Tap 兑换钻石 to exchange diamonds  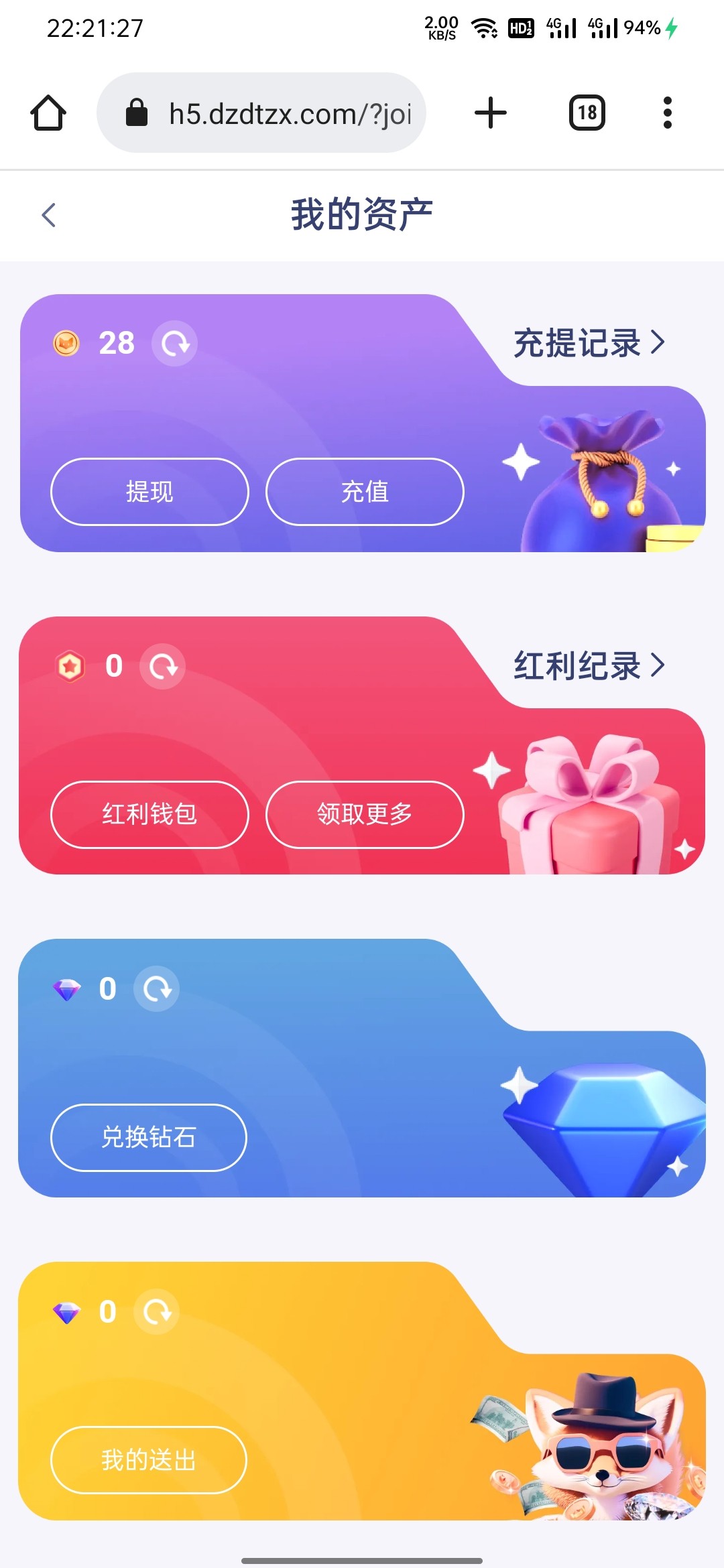pos(149,1137)
